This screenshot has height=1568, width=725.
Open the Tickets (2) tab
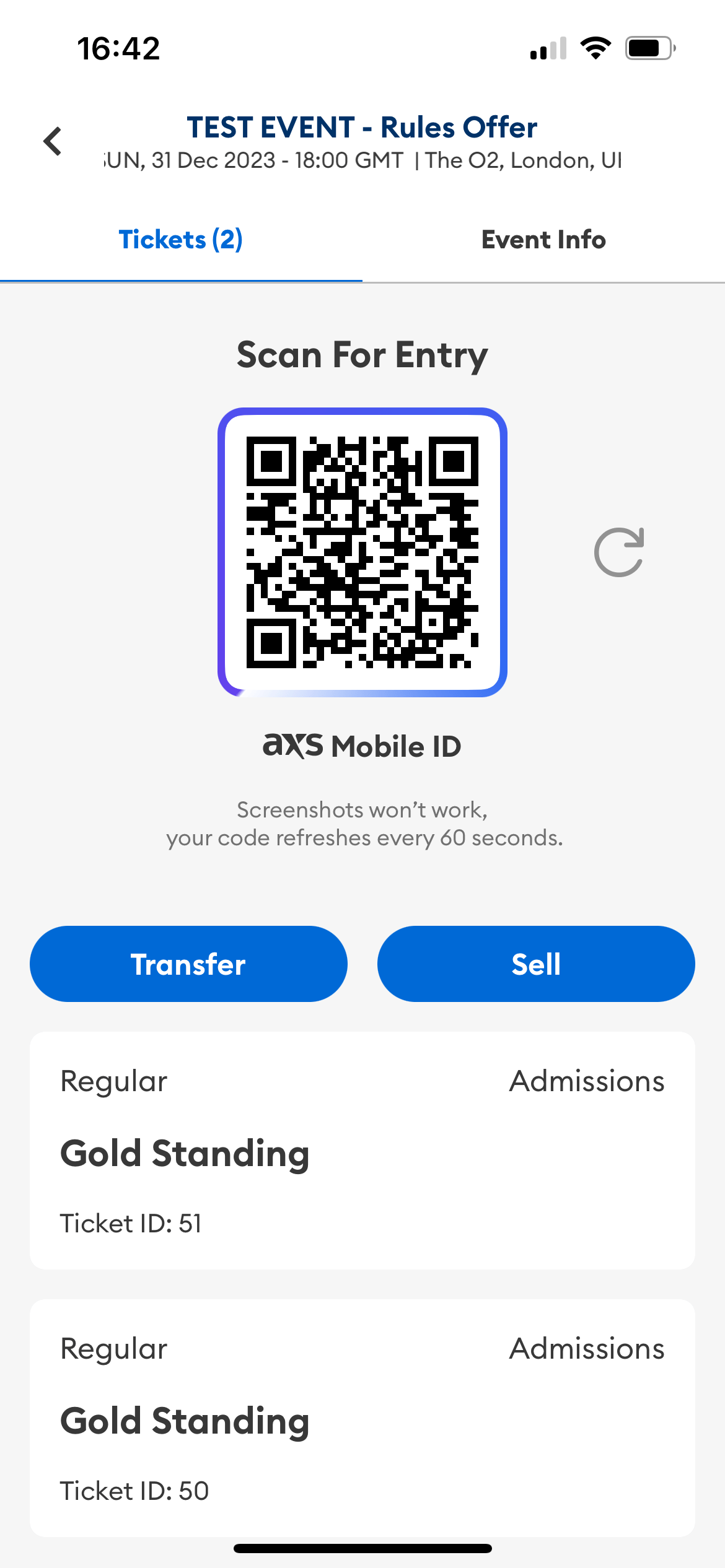pos(180,240)
